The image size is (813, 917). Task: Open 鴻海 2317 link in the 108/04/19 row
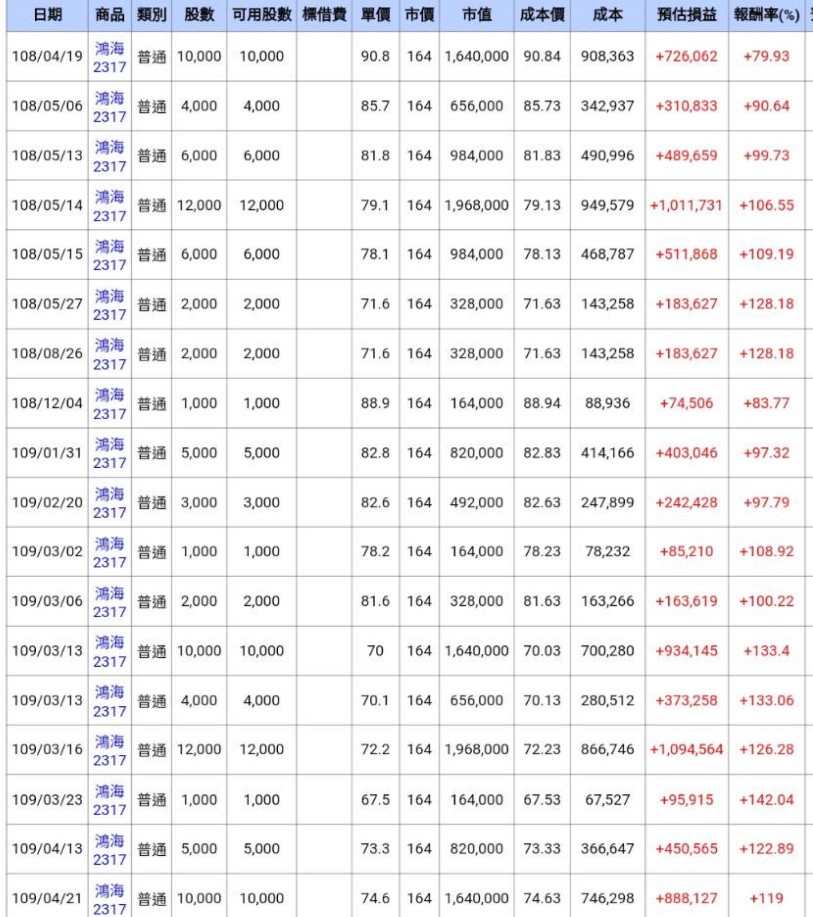pyautogui.click(x=110, y=57)
